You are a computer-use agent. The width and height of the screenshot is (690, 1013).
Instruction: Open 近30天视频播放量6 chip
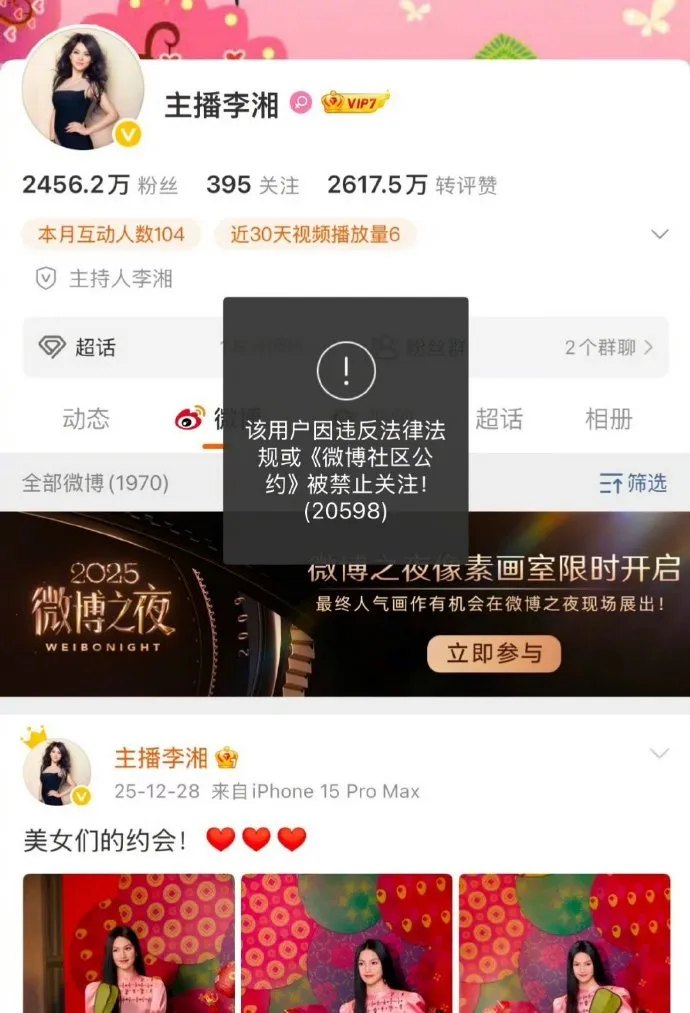pos(315,235)
